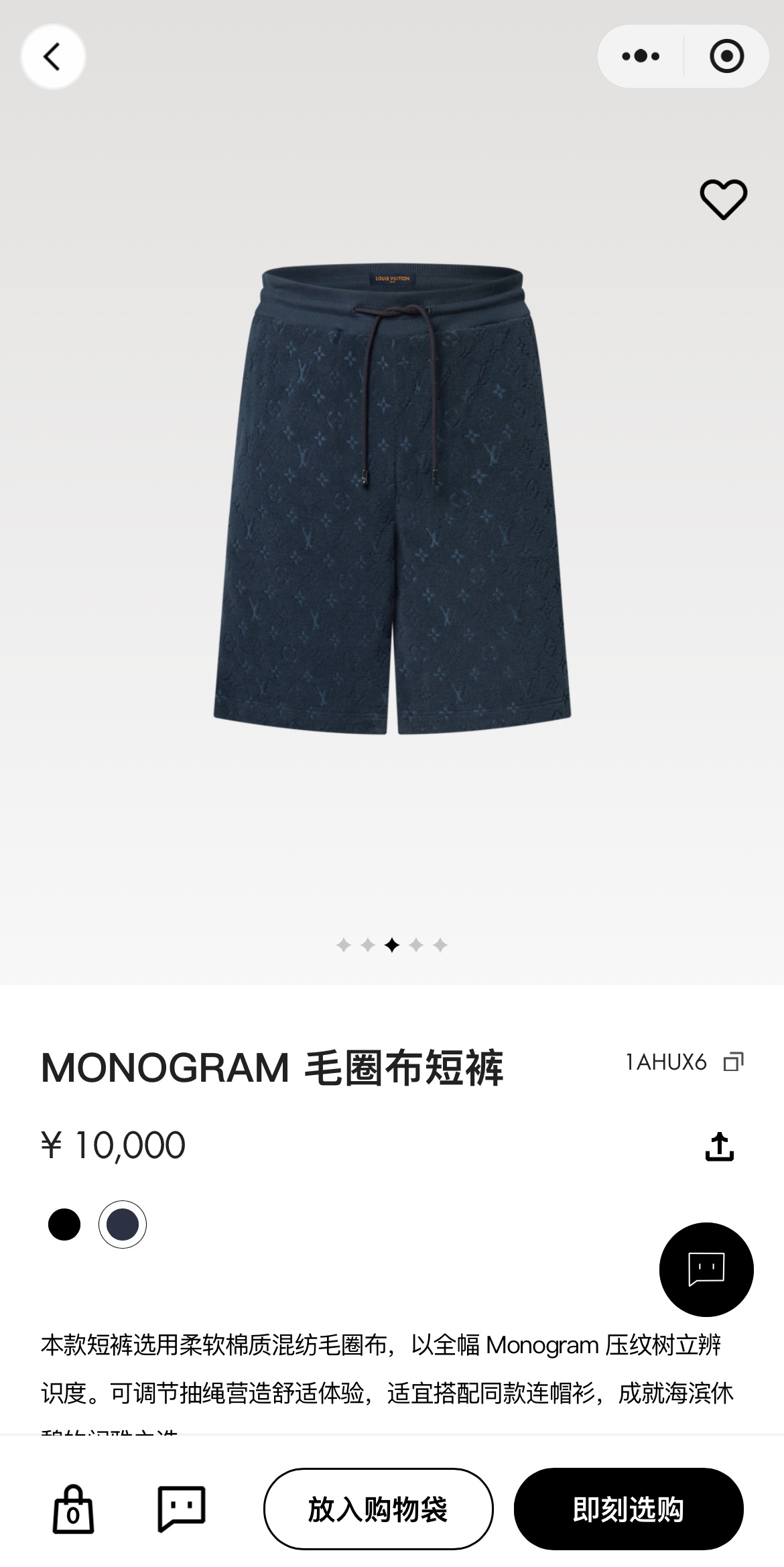Copy the product code 1AHUX6
This screenshot has height=1567, width=784.
734,1062
